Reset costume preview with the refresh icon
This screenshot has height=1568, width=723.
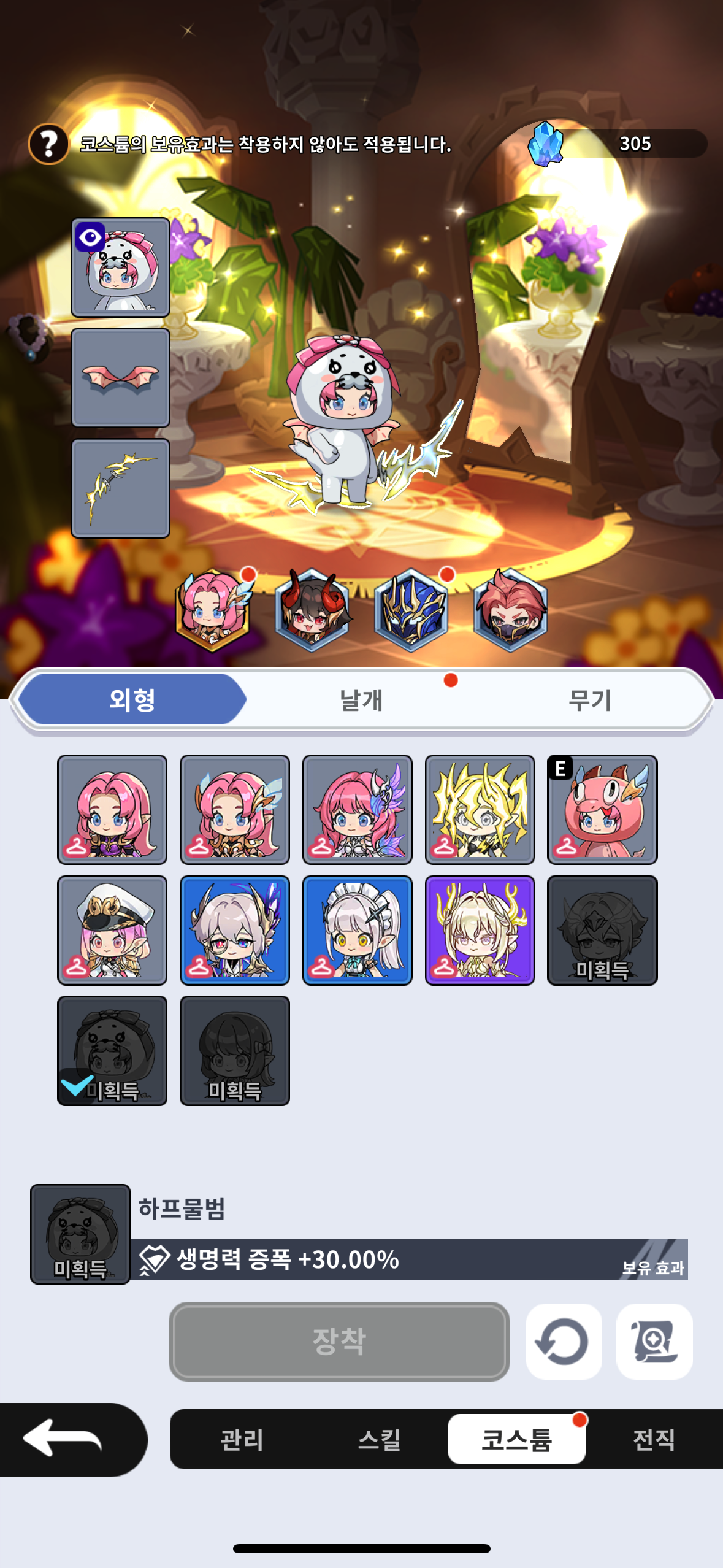[564, 1341]
